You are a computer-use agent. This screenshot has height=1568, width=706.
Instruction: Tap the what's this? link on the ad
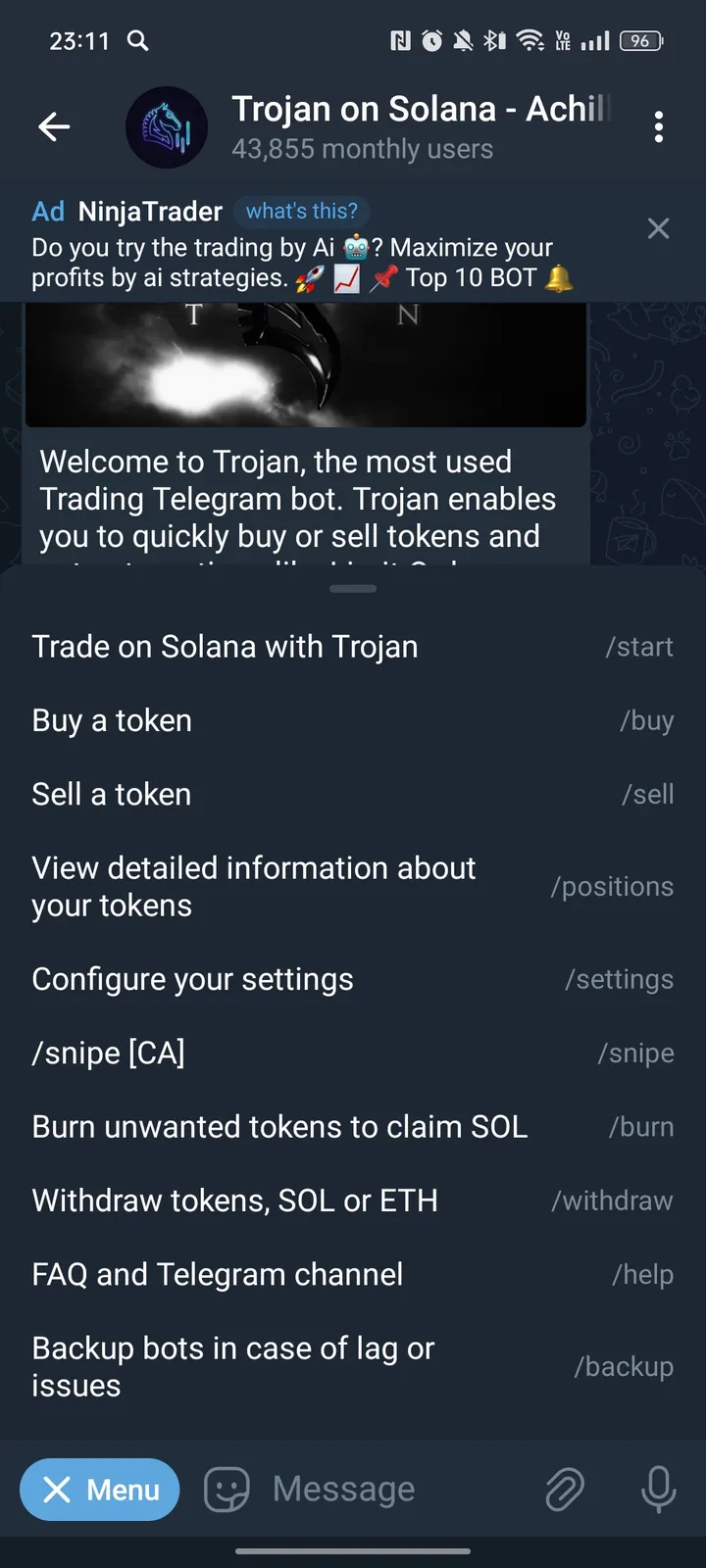tap(302, 211)
